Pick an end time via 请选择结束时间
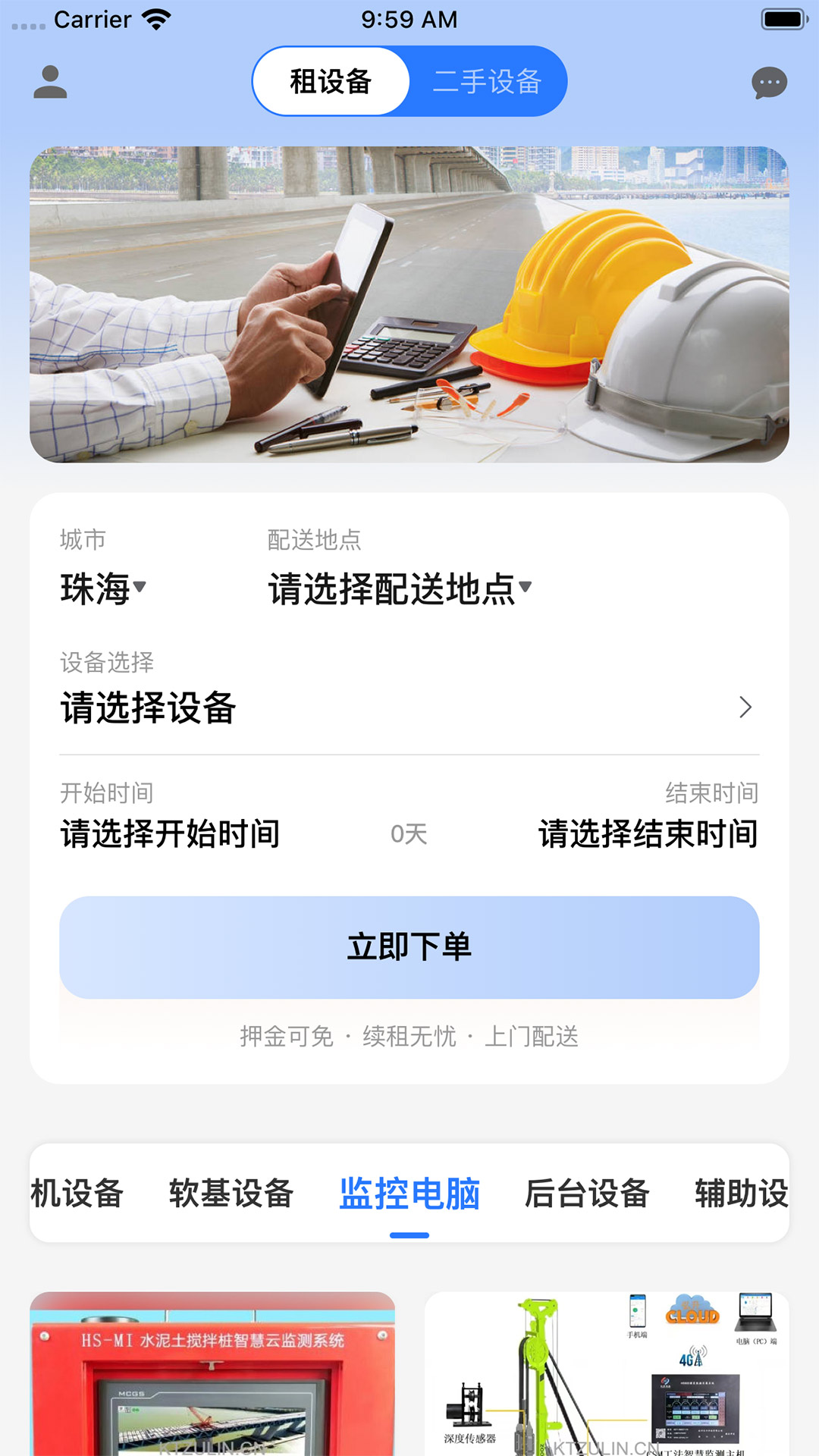Screen dimensions: 819x1456 point(648,833)
